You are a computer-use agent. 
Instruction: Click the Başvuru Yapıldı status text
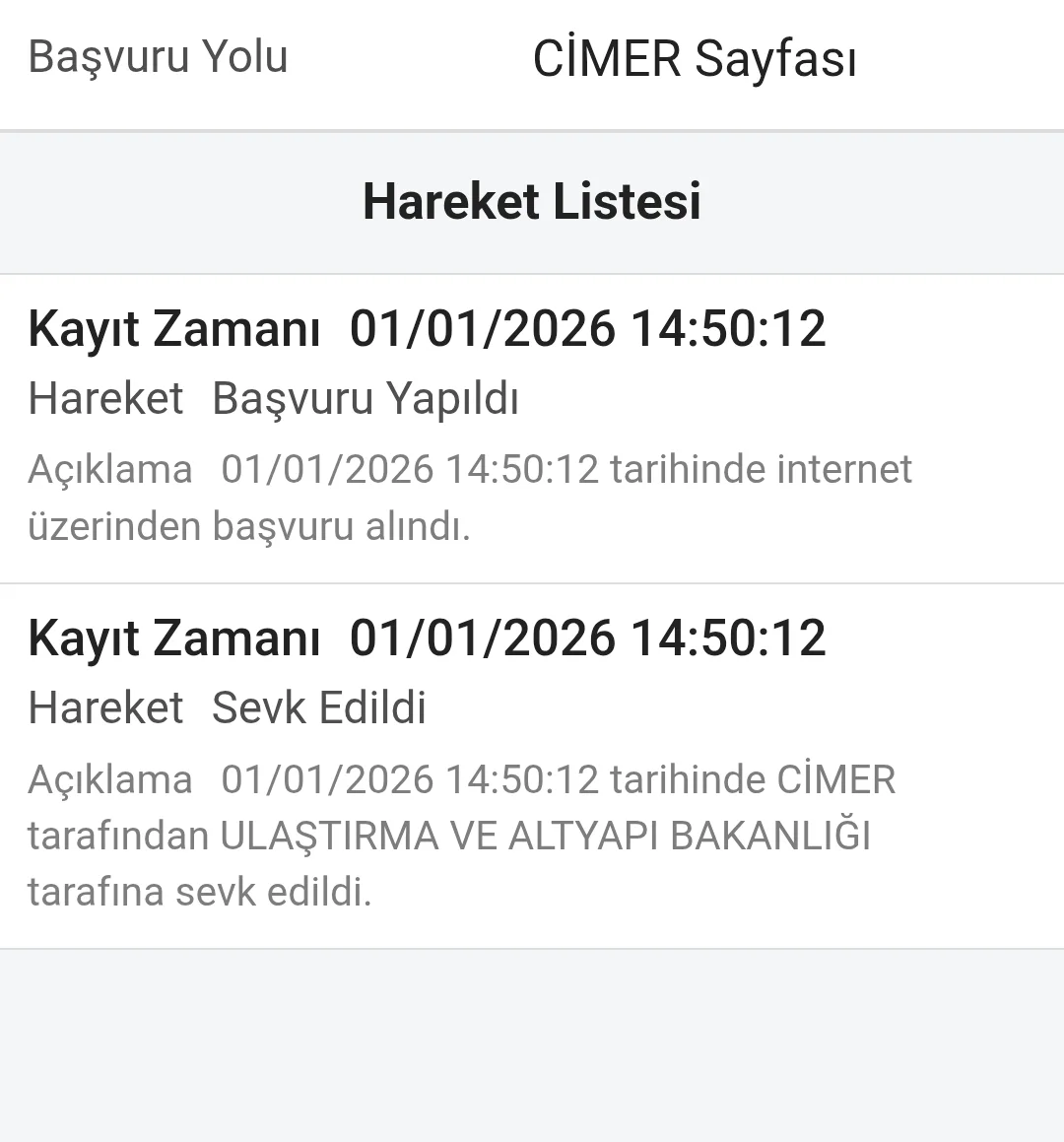click(x=366, y=397)
